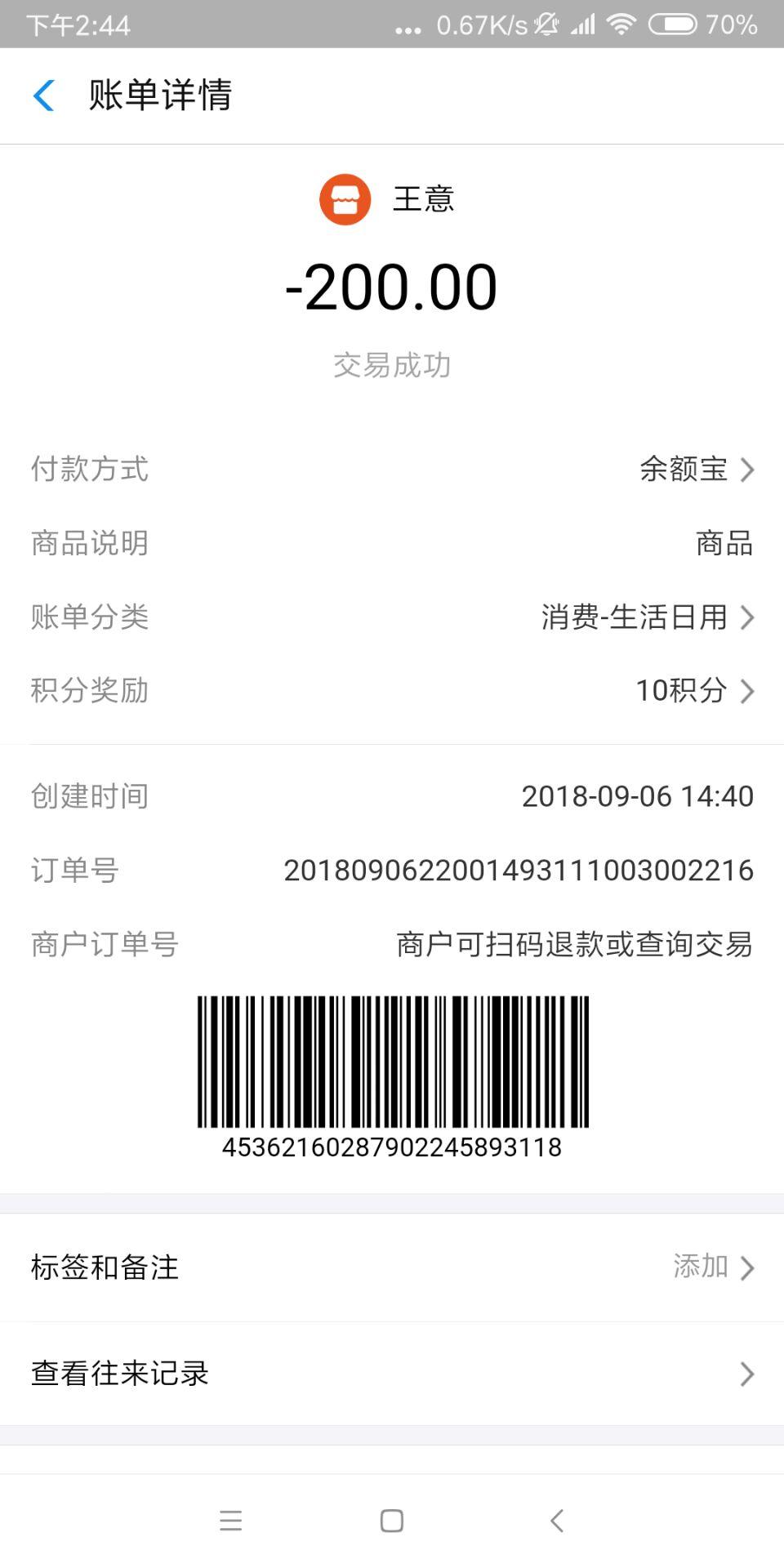This screenshot has width=784, height=1568.
Task: Tap the merchant name 王意
Action: pyautogui.click(x=425, y=198)
